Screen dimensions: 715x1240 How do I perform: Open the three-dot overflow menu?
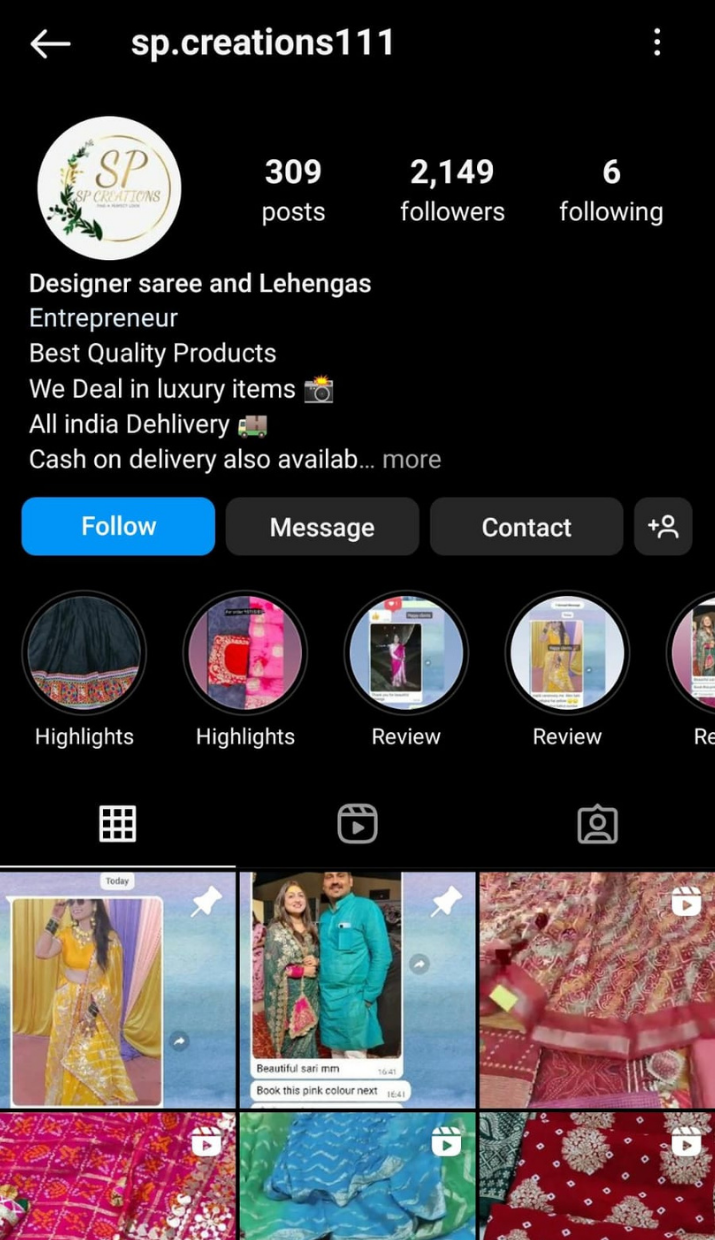(x=657, y=42)
